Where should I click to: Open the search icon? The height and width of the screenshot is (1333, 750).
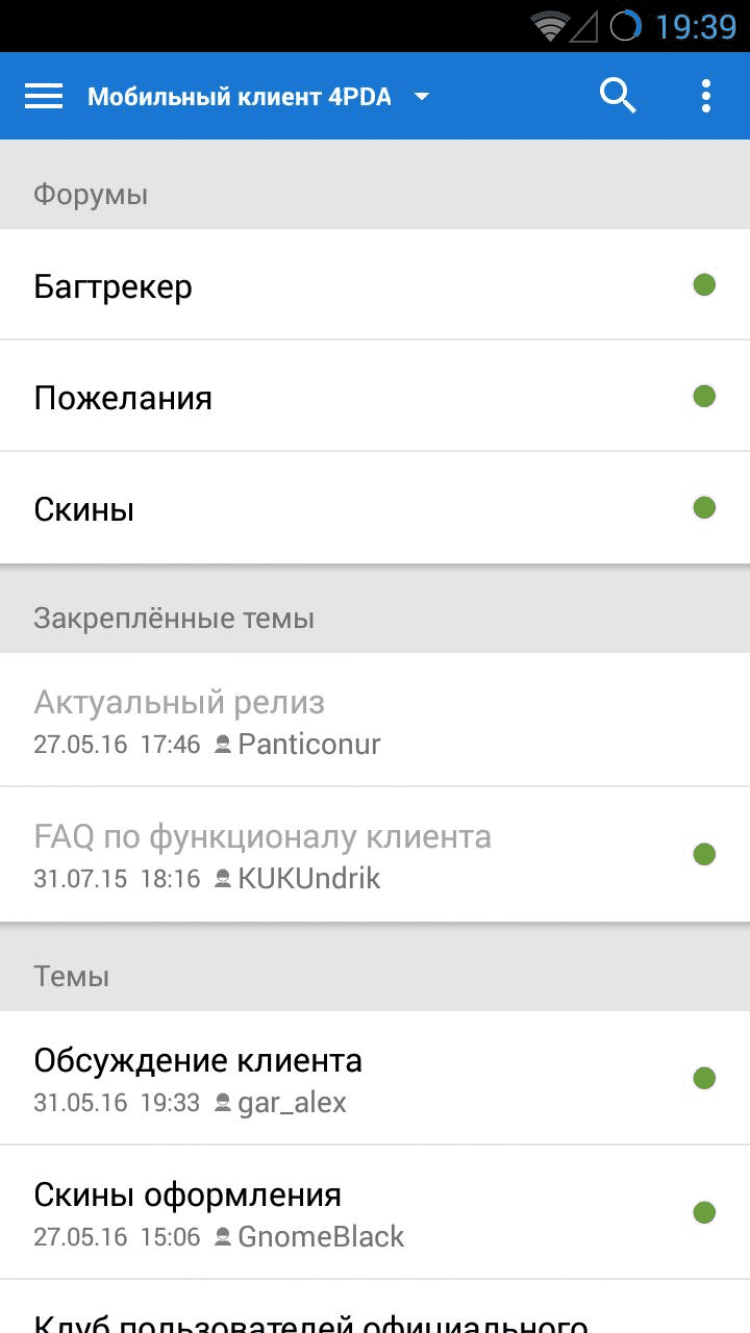click(x=617, y=96)
